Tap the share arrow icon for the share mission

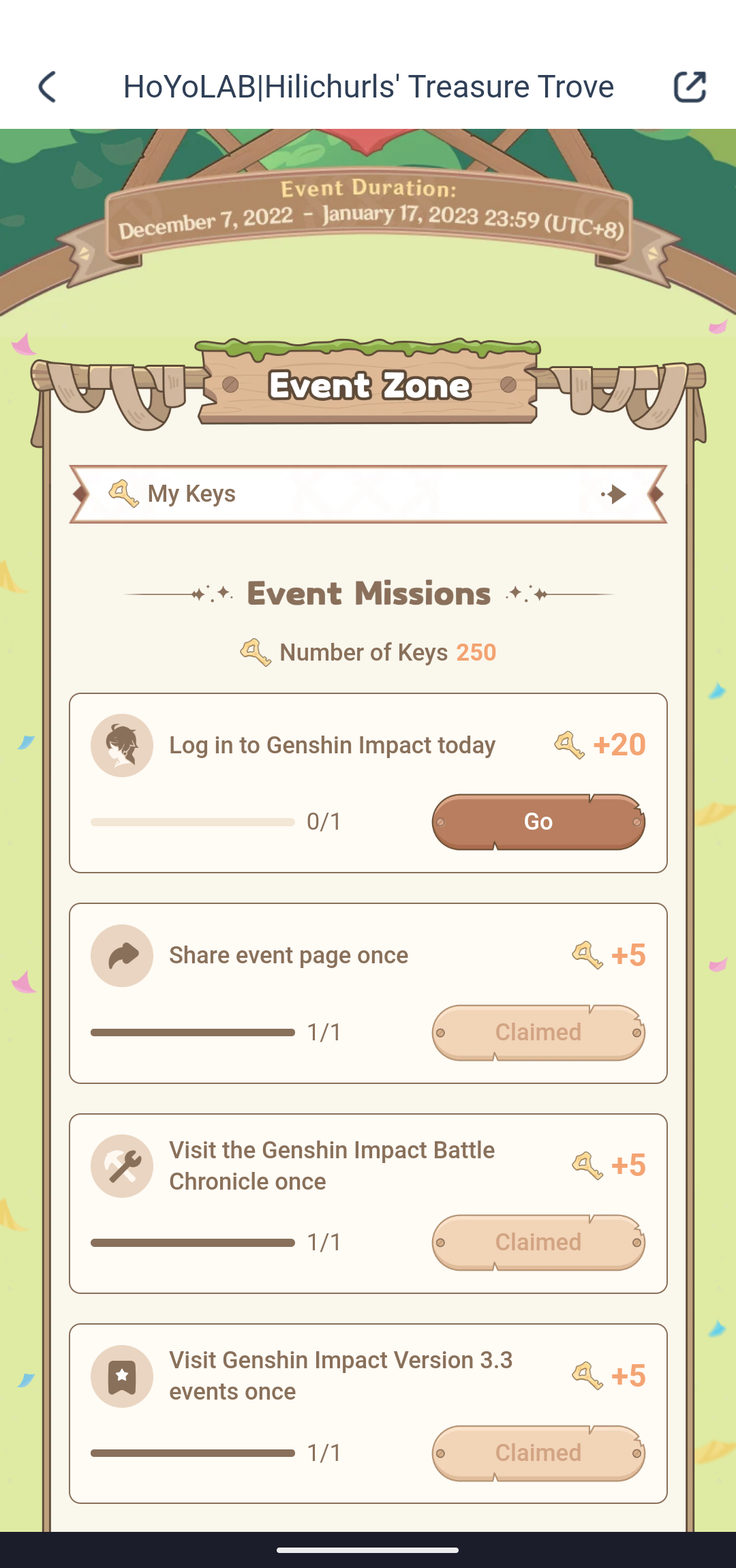click(122, 955)
